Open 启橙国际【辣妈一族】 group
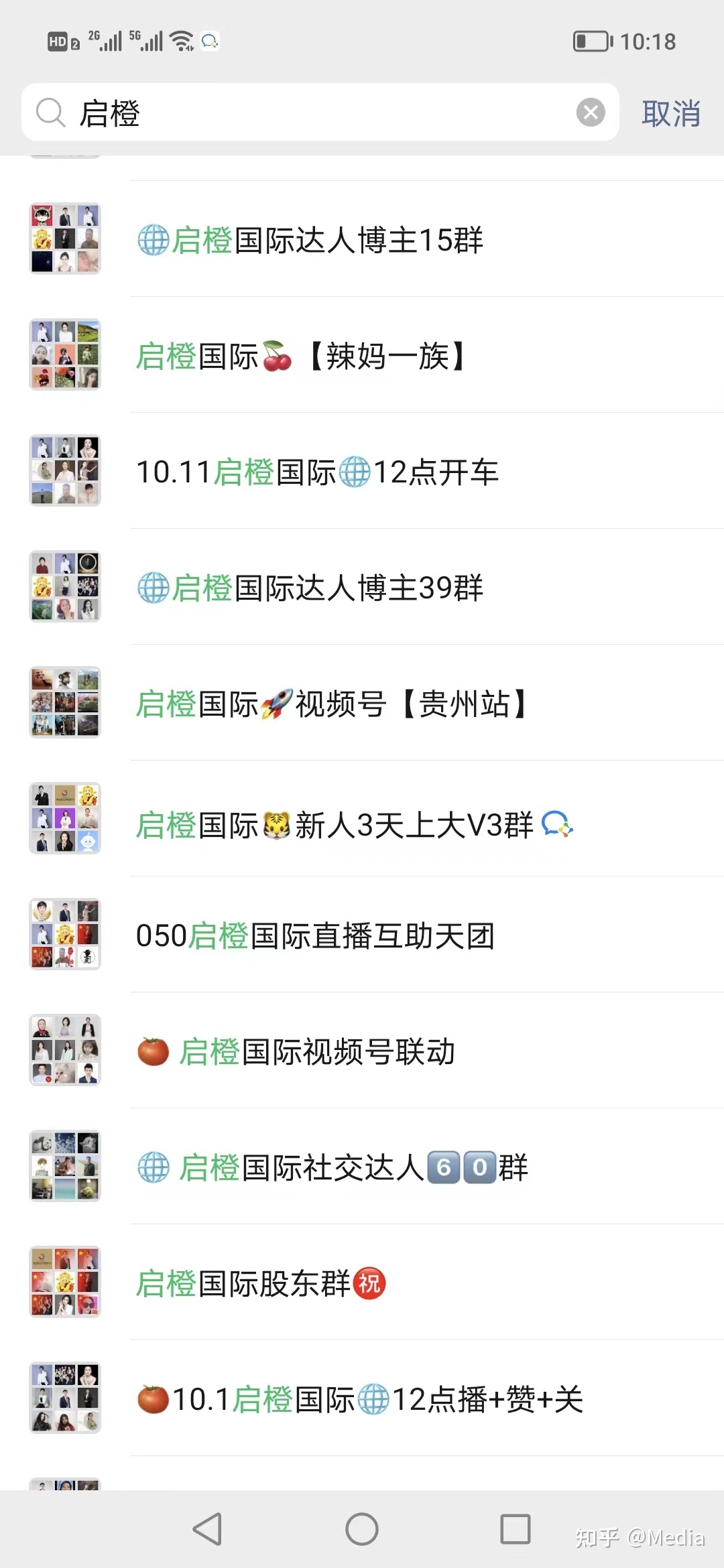Image resolution: width=724 pixels, height=1568 pixels. [362, 355]
